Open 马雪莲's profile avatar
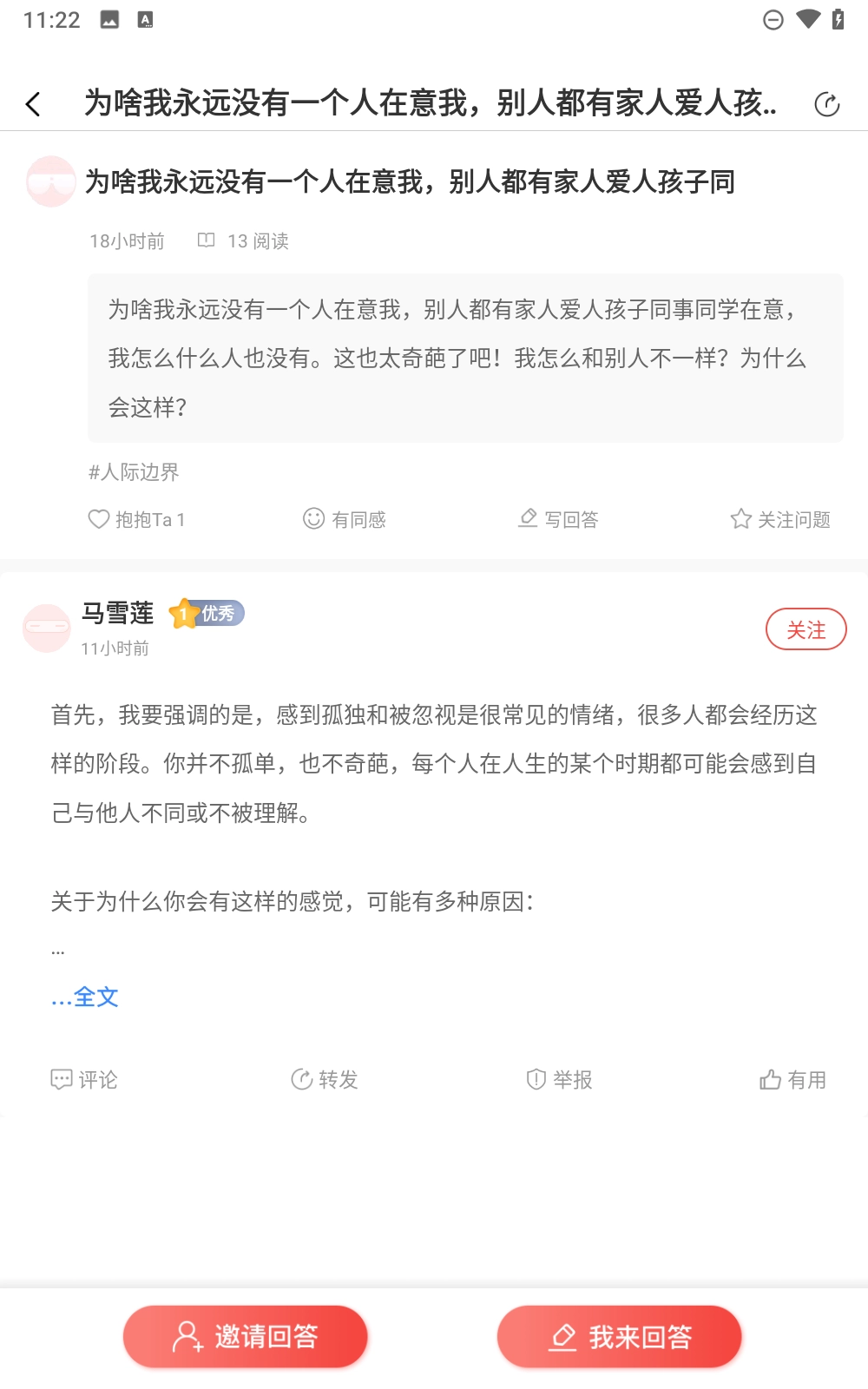The width and height of the screenshot is (868, 1389). [46, 628]
